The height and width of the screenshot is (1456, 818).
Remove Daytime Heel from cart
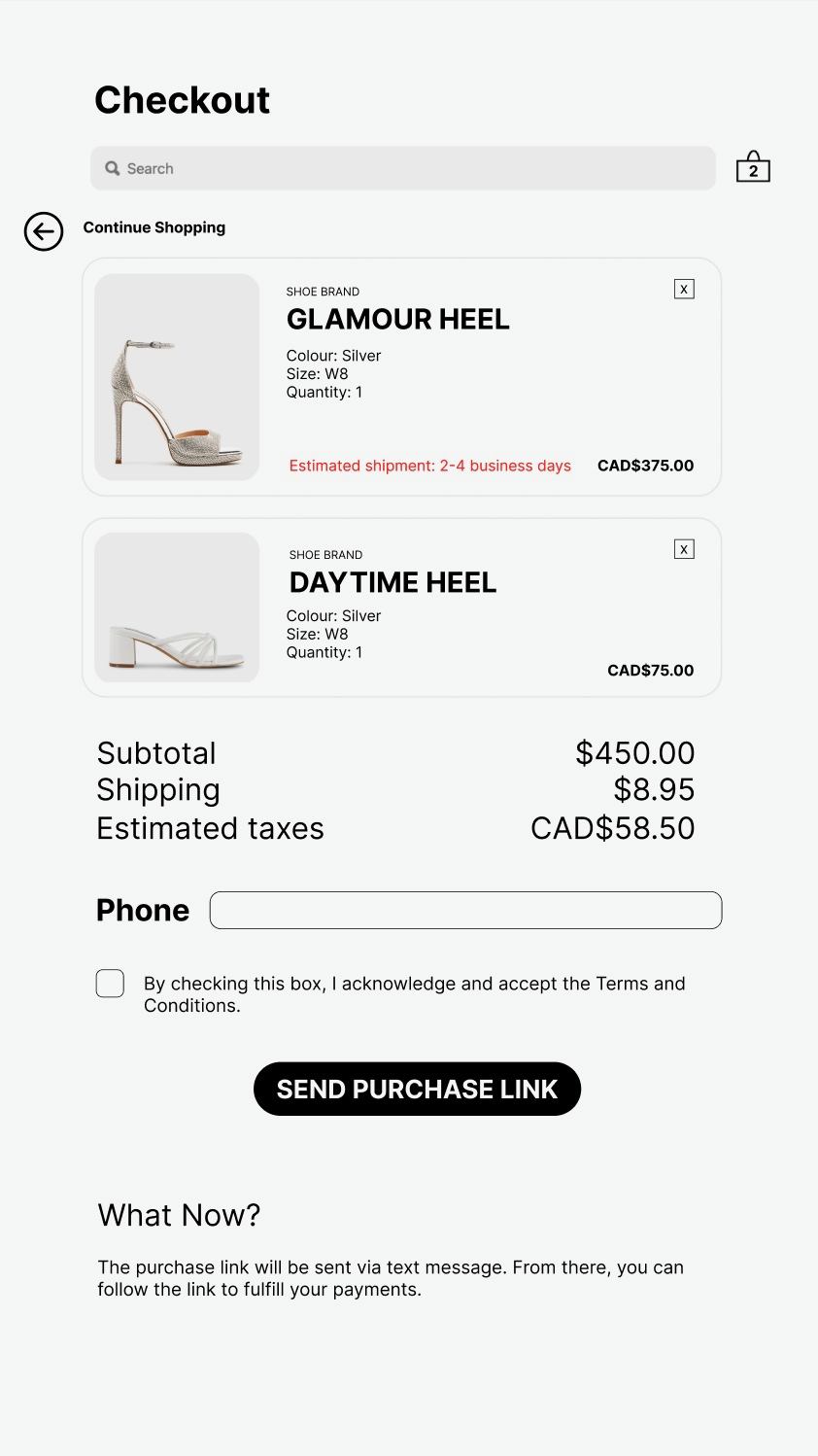coord(684,549)
